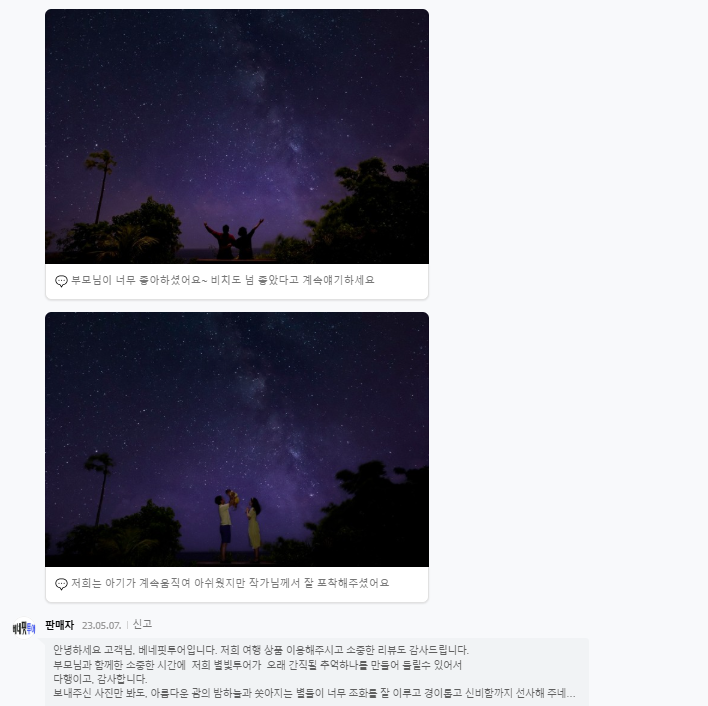The height and width of the screenshot is (706, 708).
Task: Open the family-with-baby night sky photo
Action: pyautogui.click(x=237, y=439)
